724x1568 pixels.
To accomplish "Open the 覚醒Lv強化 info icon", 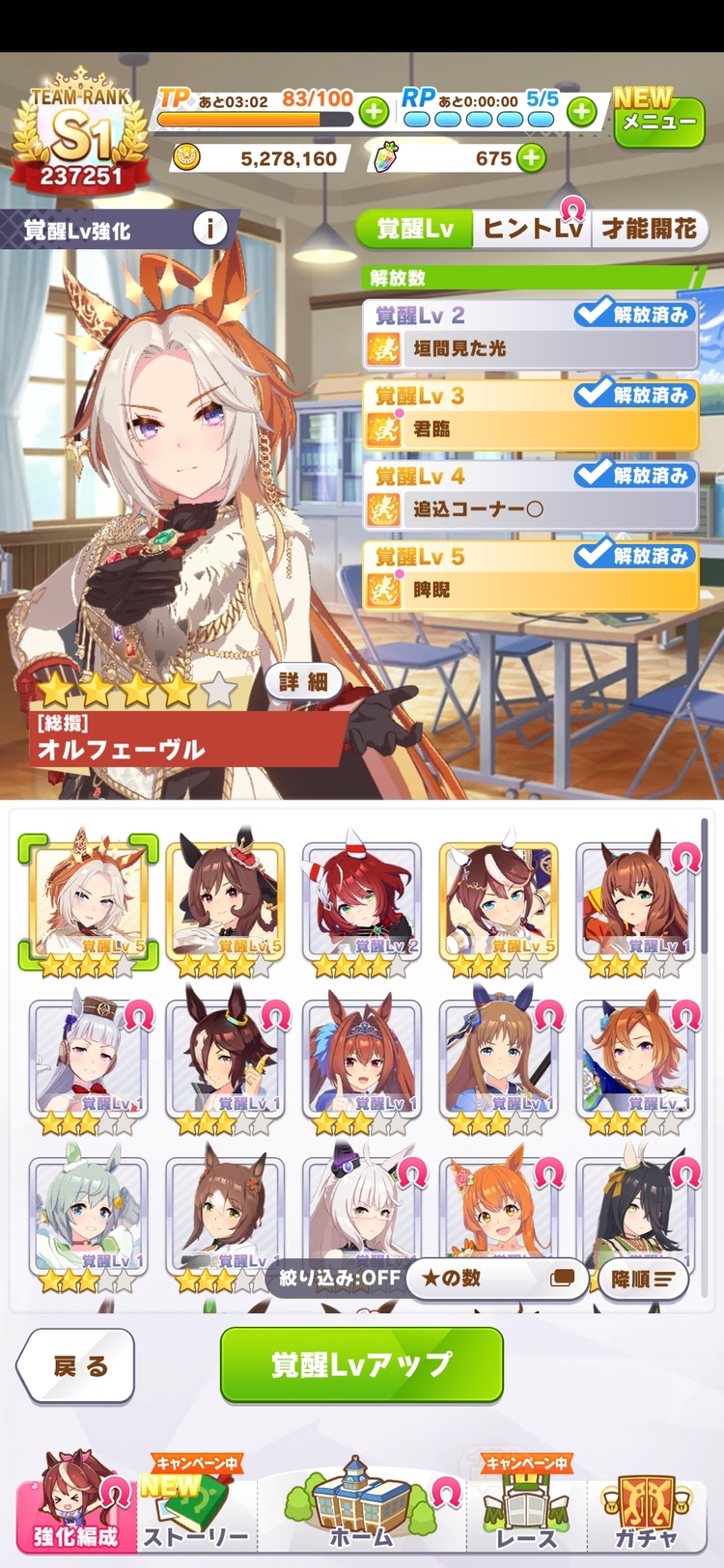I will tap(209, 229).
